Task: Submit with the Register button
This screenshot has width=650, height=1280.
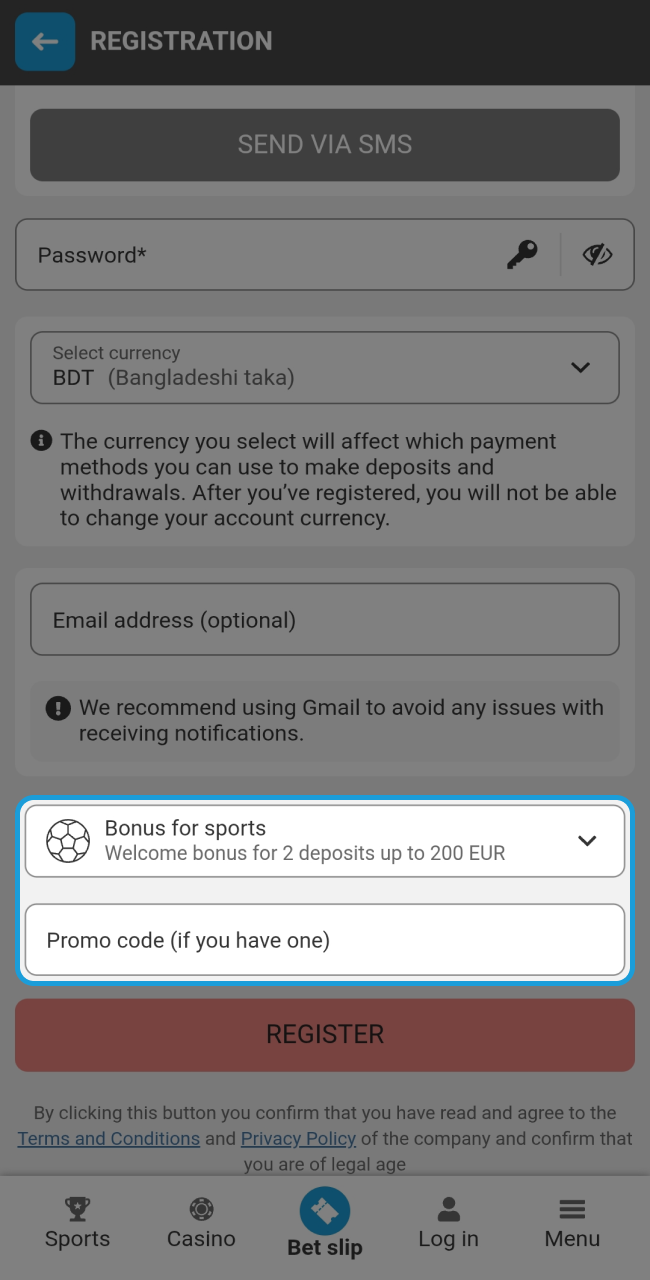Action: 325,1034
